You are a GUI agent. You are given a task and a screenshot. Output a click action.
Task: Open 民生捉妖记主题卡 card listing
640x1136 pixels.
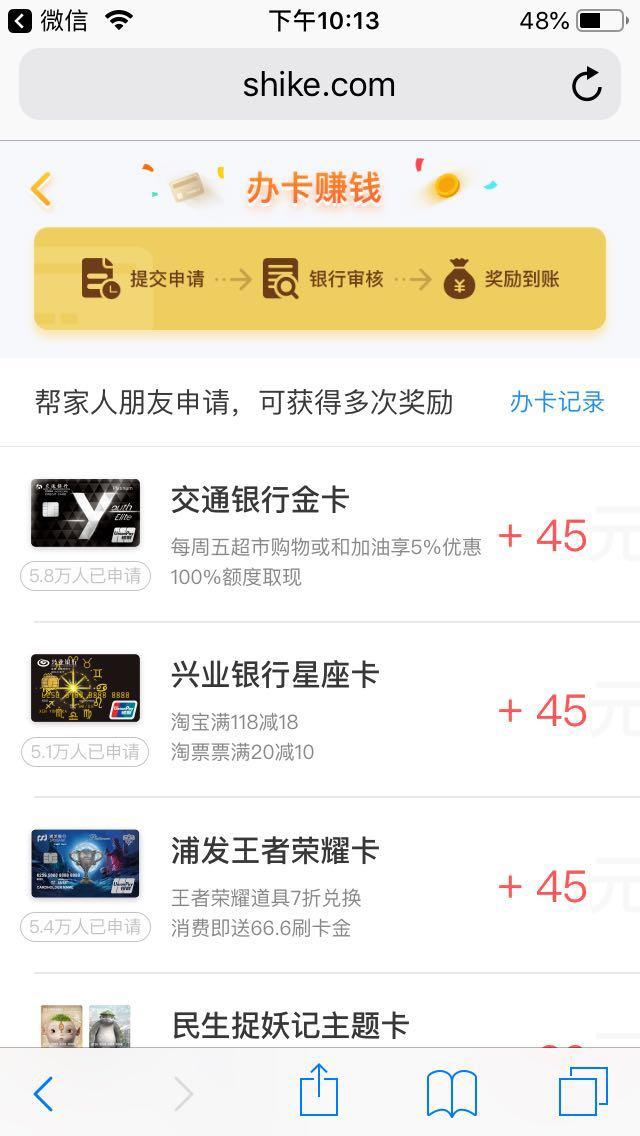pyautogui.click(x=290, y=1025)
